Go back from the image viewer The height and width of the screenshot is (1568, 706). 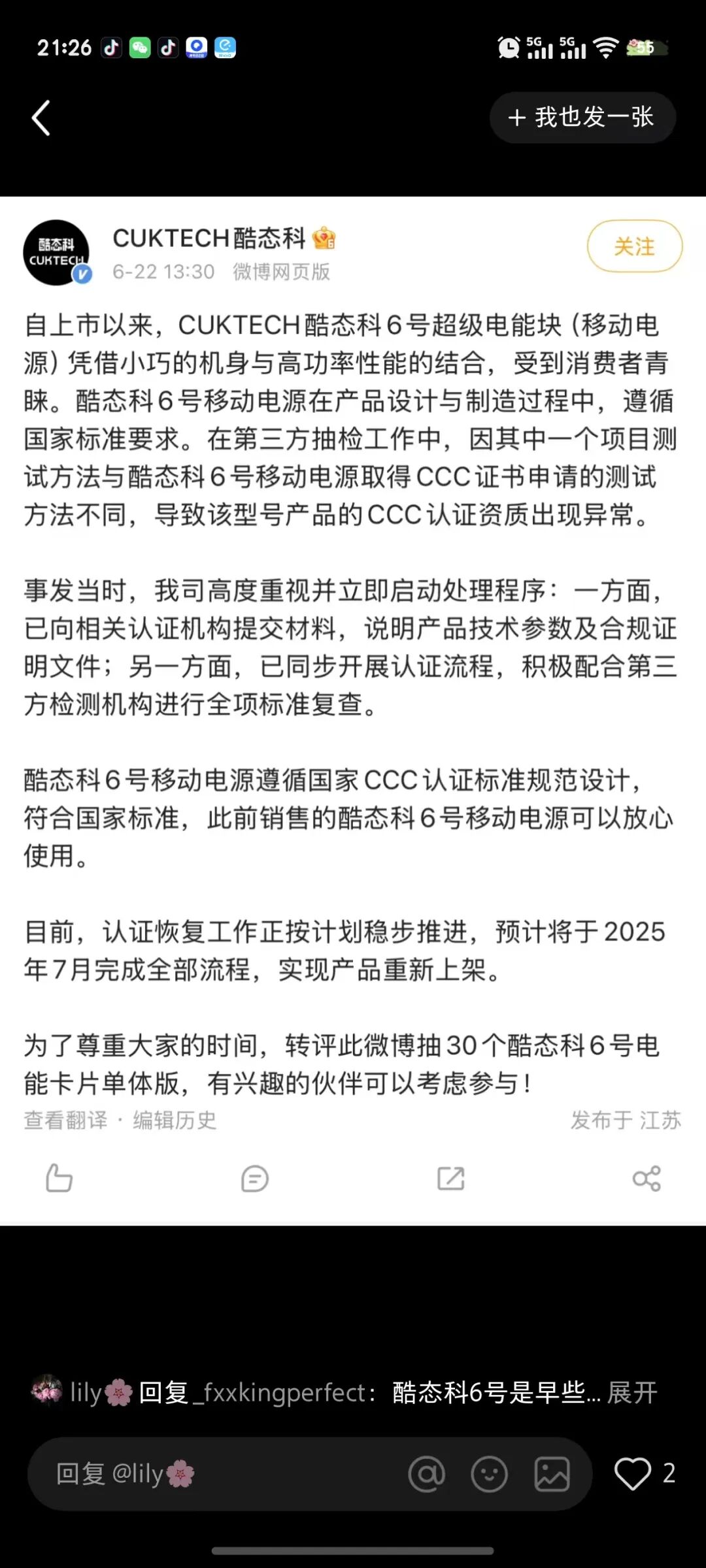click(41, 118)
